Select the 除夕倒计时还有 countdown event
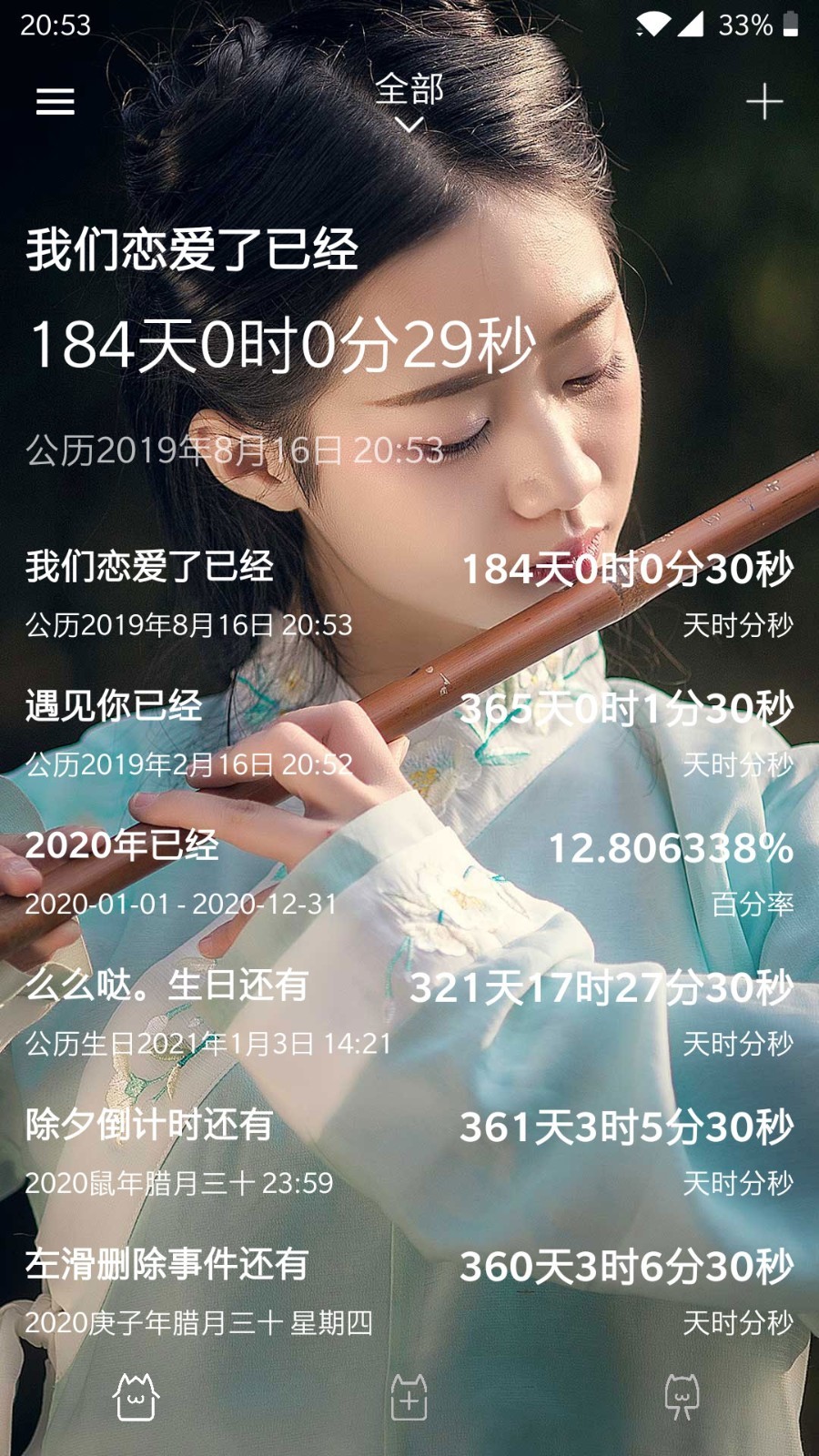Viewport: 819px width, 1456px height. click(409, 1151)
